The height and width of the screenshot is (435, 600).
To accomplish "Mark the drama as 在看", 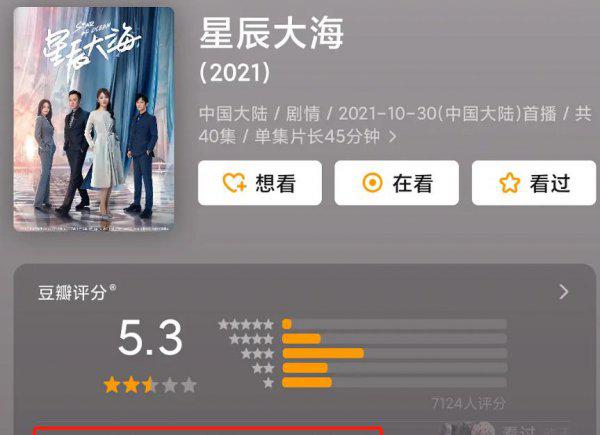I will (x=398, y=183).
